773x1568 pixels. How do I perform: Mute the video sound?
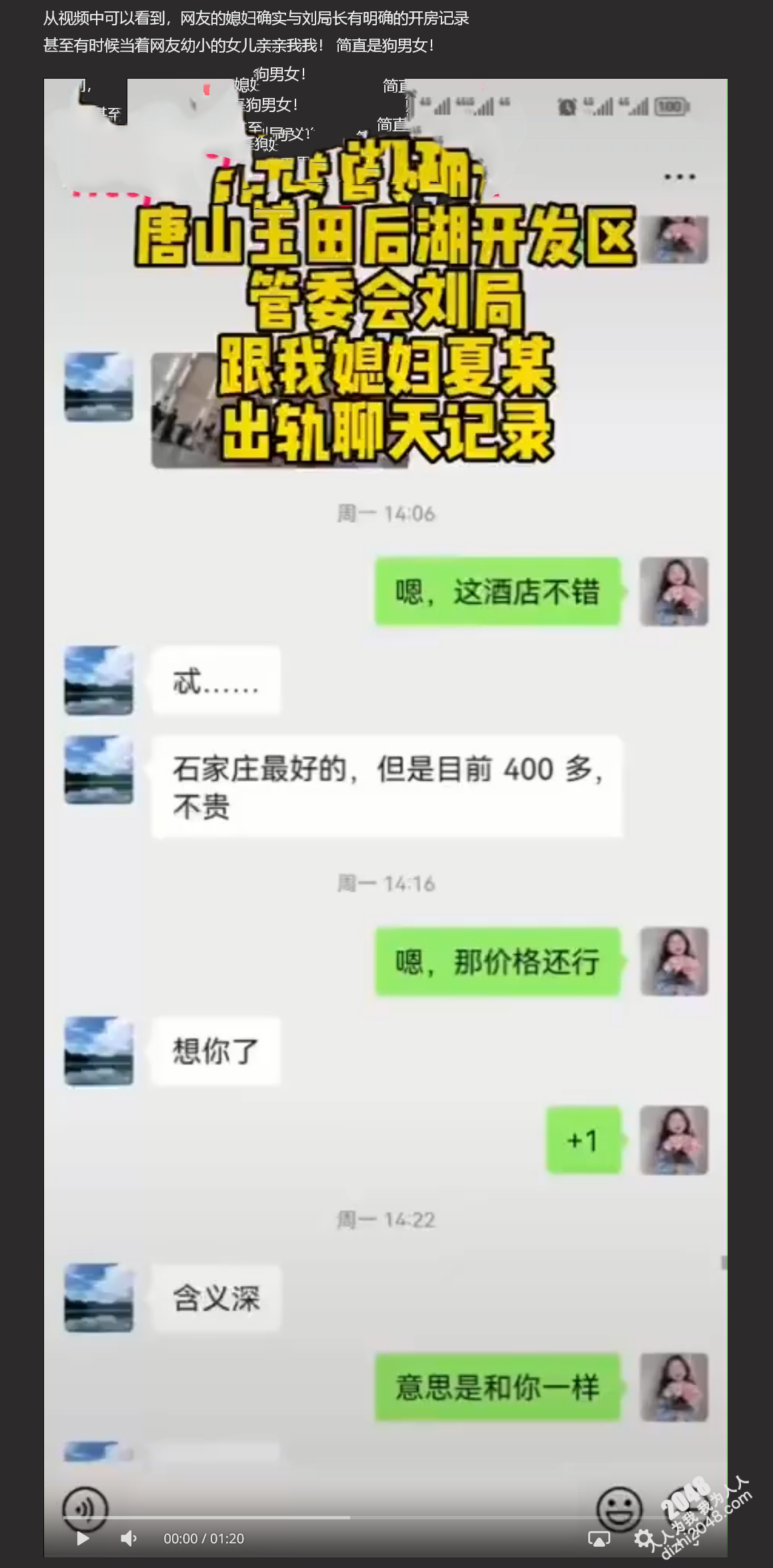(x=128, y=1538)
